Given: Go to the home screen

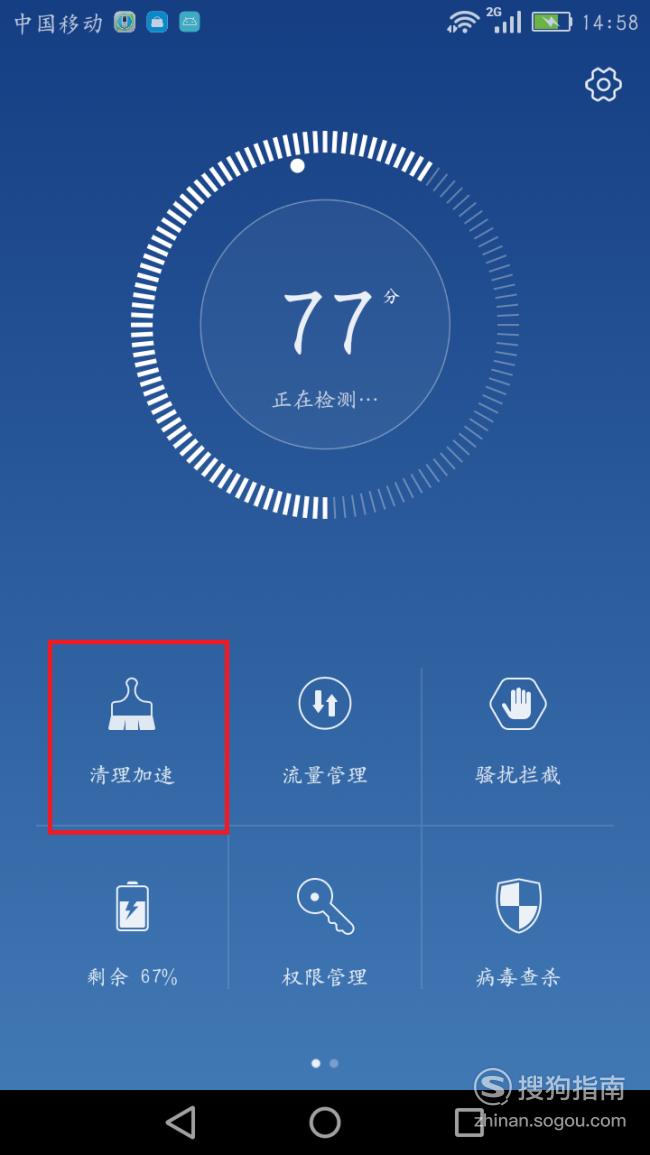Looking at the screenshot, I should tap(325, 1123).
